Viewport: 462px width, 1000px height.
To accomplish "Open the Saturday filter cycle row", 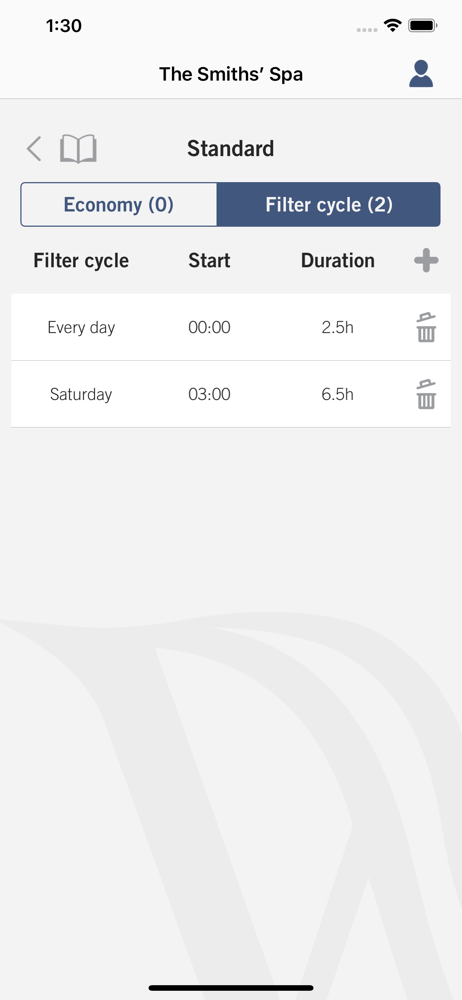I will click(x=231, y=394).
